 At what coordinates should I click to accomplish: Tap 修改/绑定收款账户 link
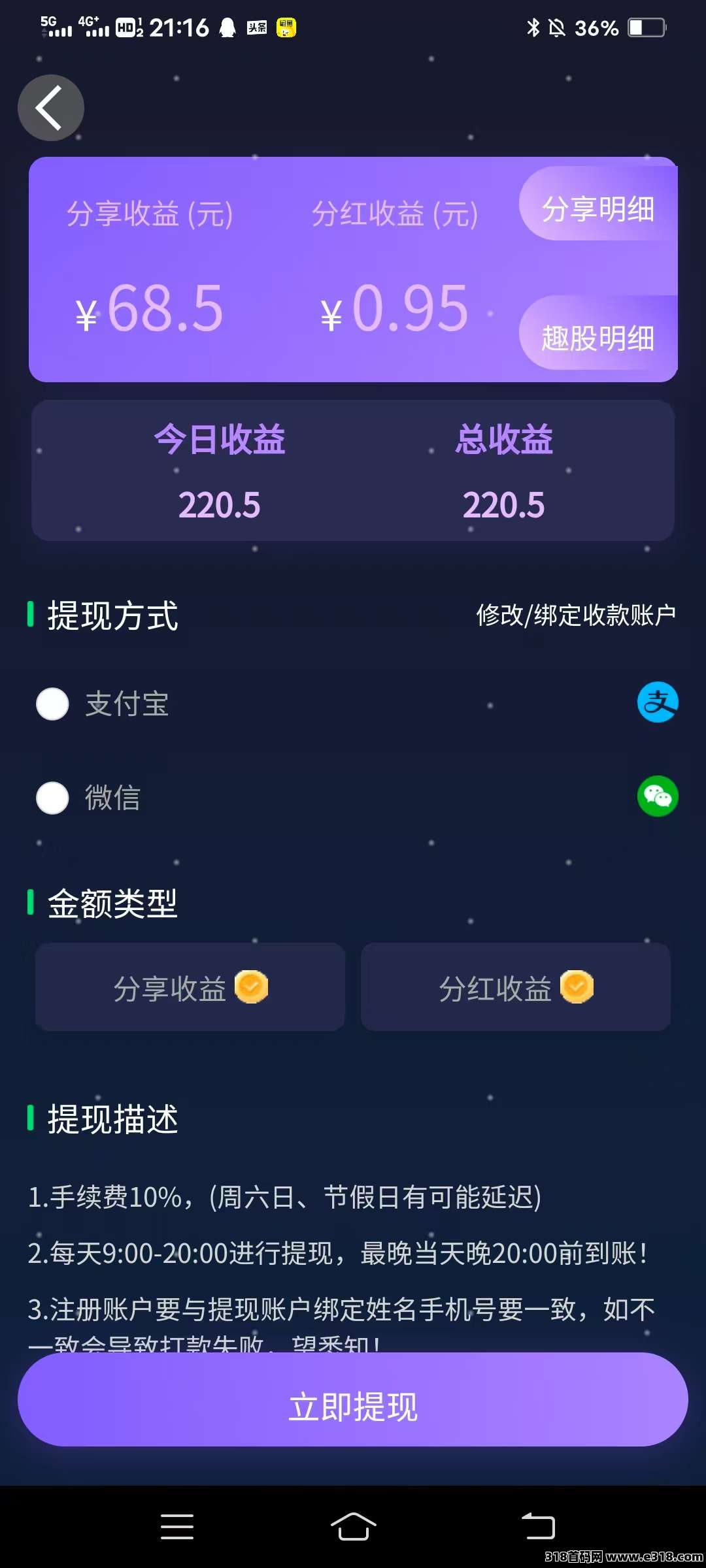(x=575, y=615)
